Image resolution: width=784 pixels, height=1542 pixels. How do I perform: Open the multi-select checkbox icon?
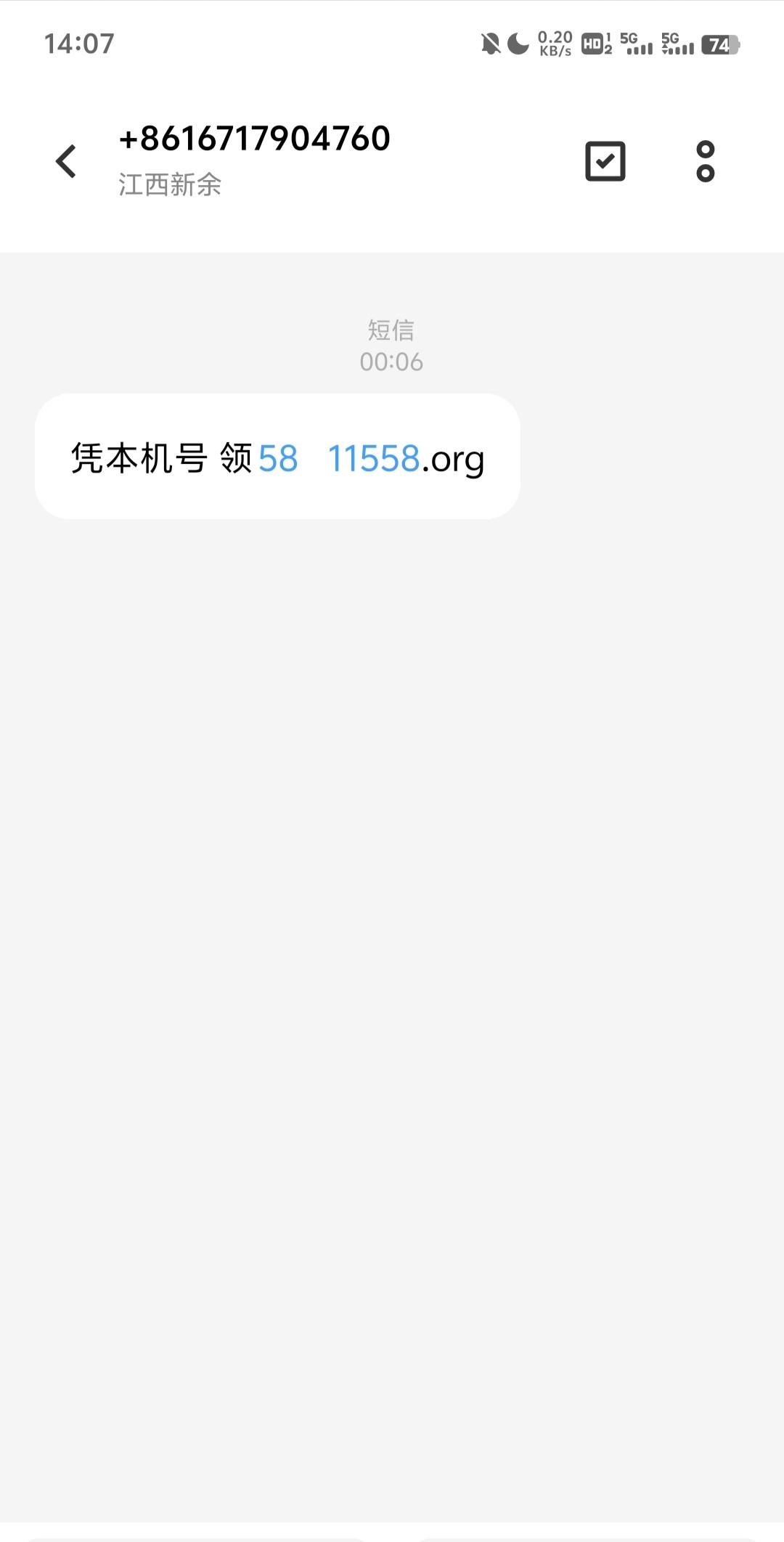[605, 161]
